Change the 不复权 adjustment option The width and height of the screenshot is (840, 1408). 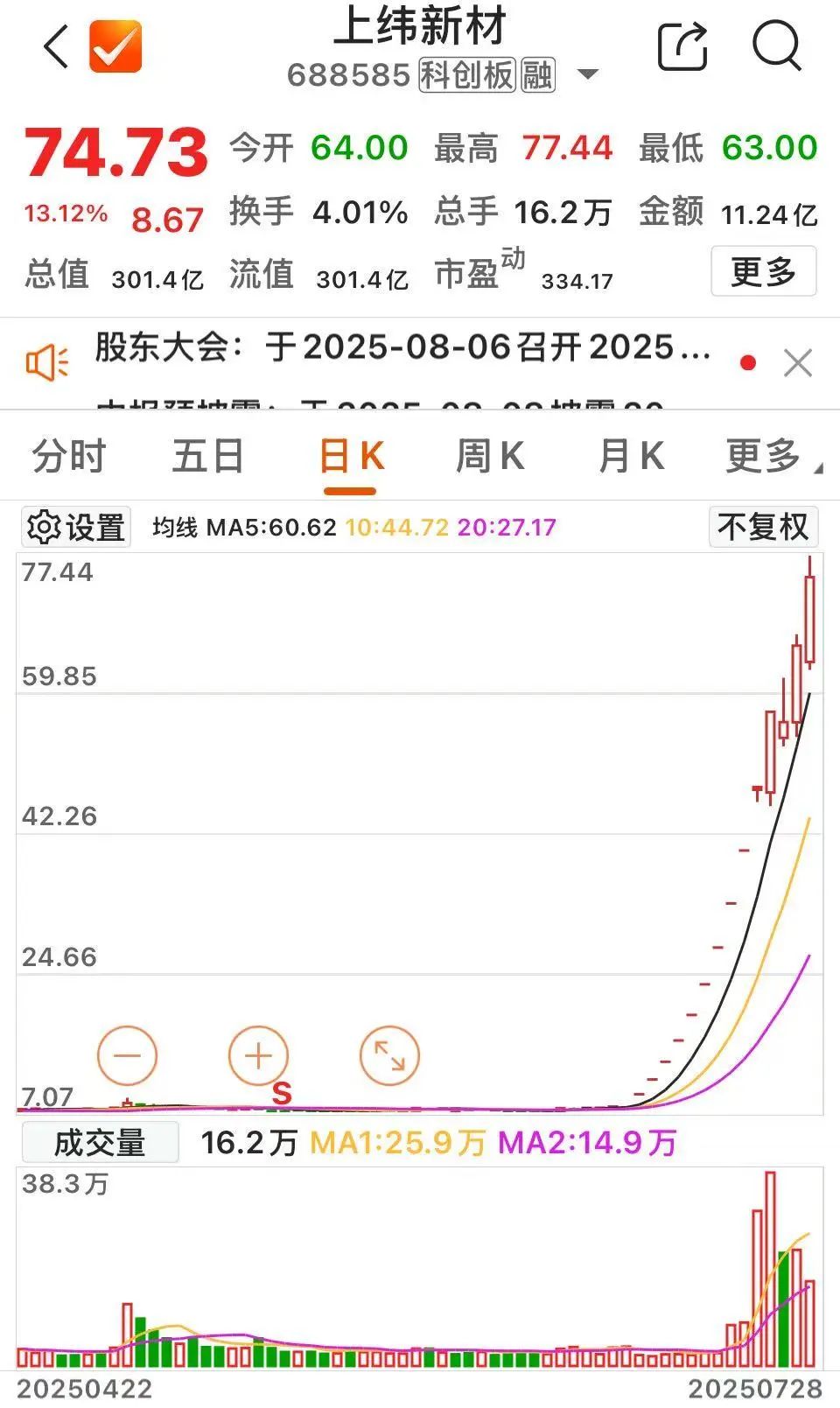[763, 527]
